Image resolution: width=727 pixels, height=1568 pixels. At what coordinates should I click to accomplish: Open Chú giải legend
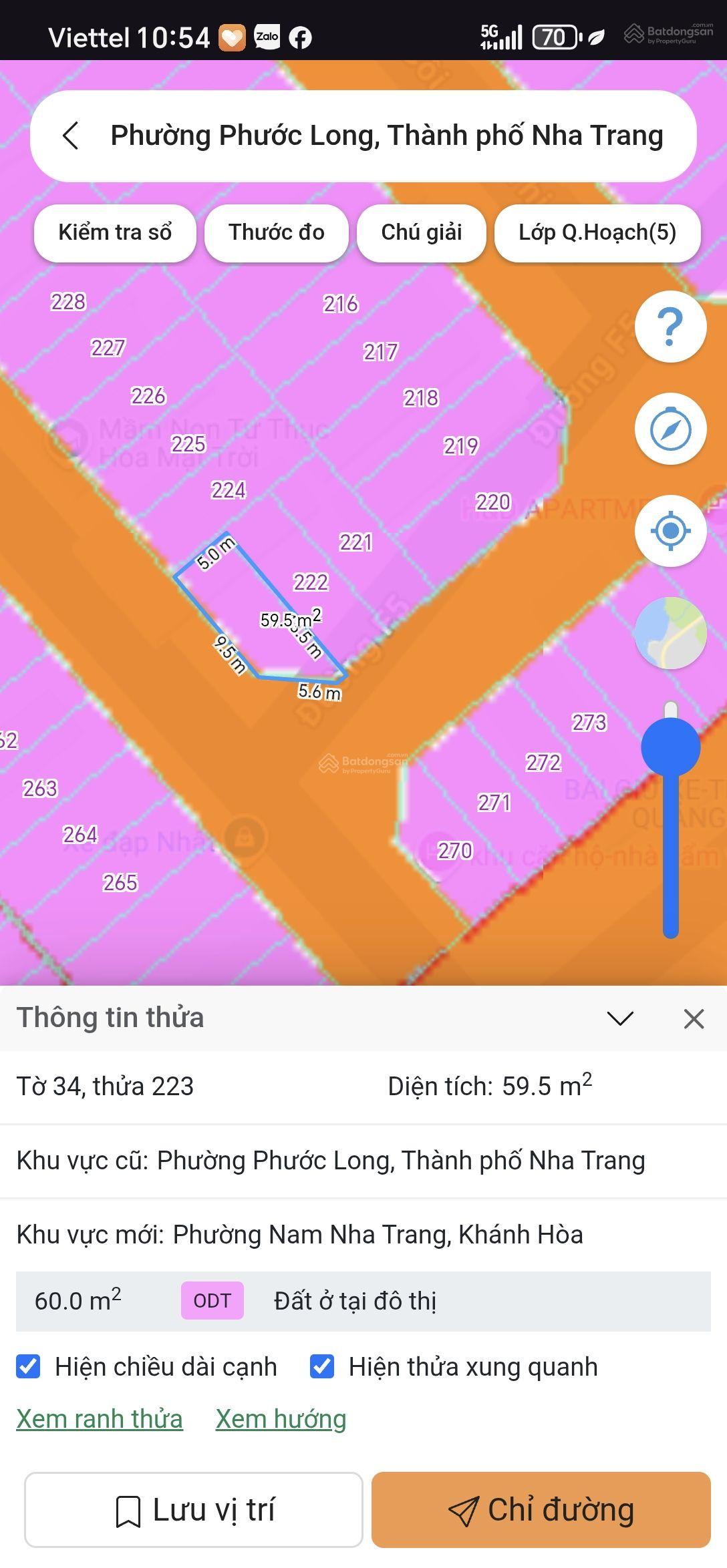click(x=421, y=232)
